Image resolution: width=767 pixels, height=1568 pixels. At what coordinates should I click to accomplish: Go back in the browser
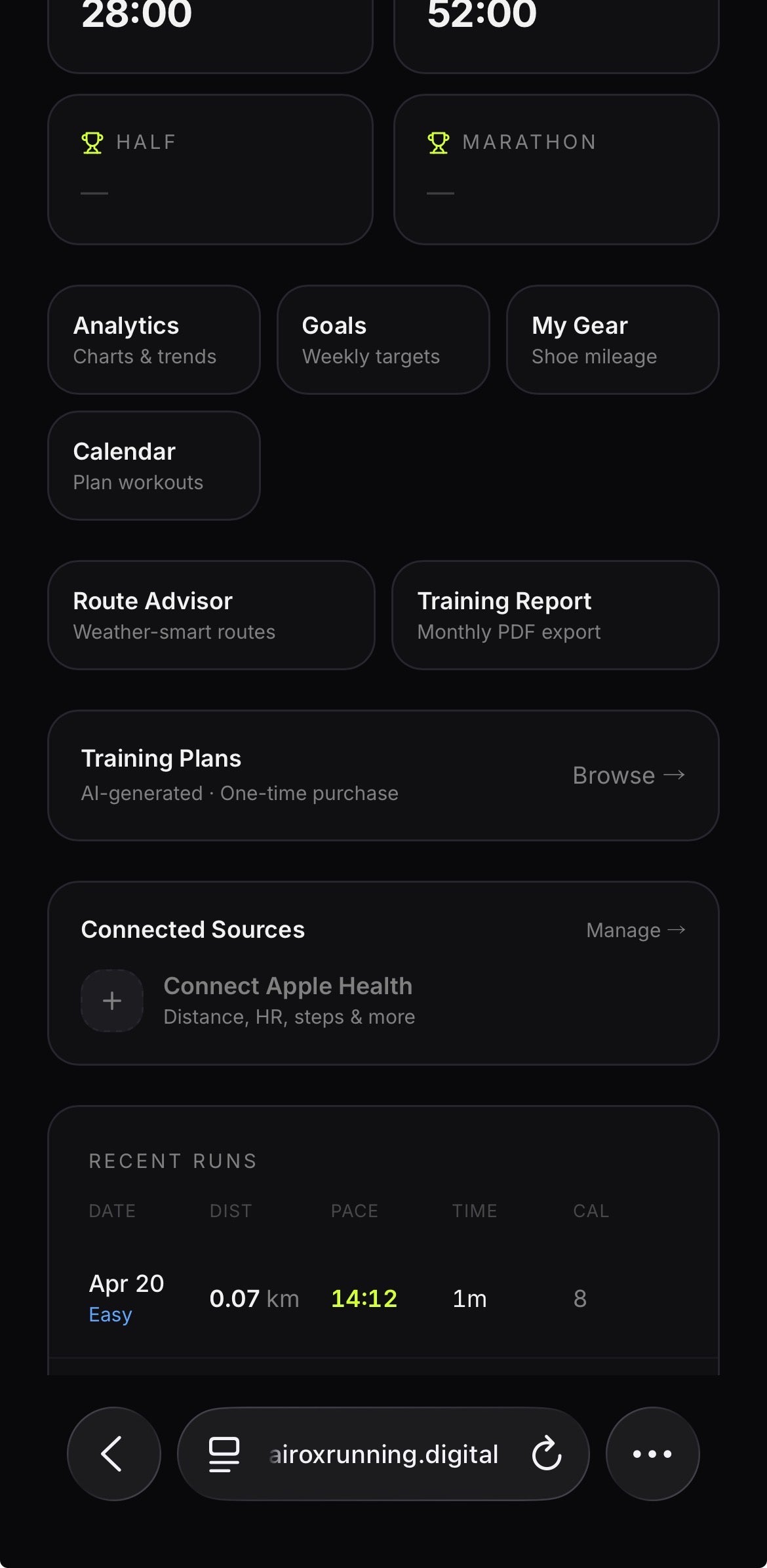point(113,1454)
